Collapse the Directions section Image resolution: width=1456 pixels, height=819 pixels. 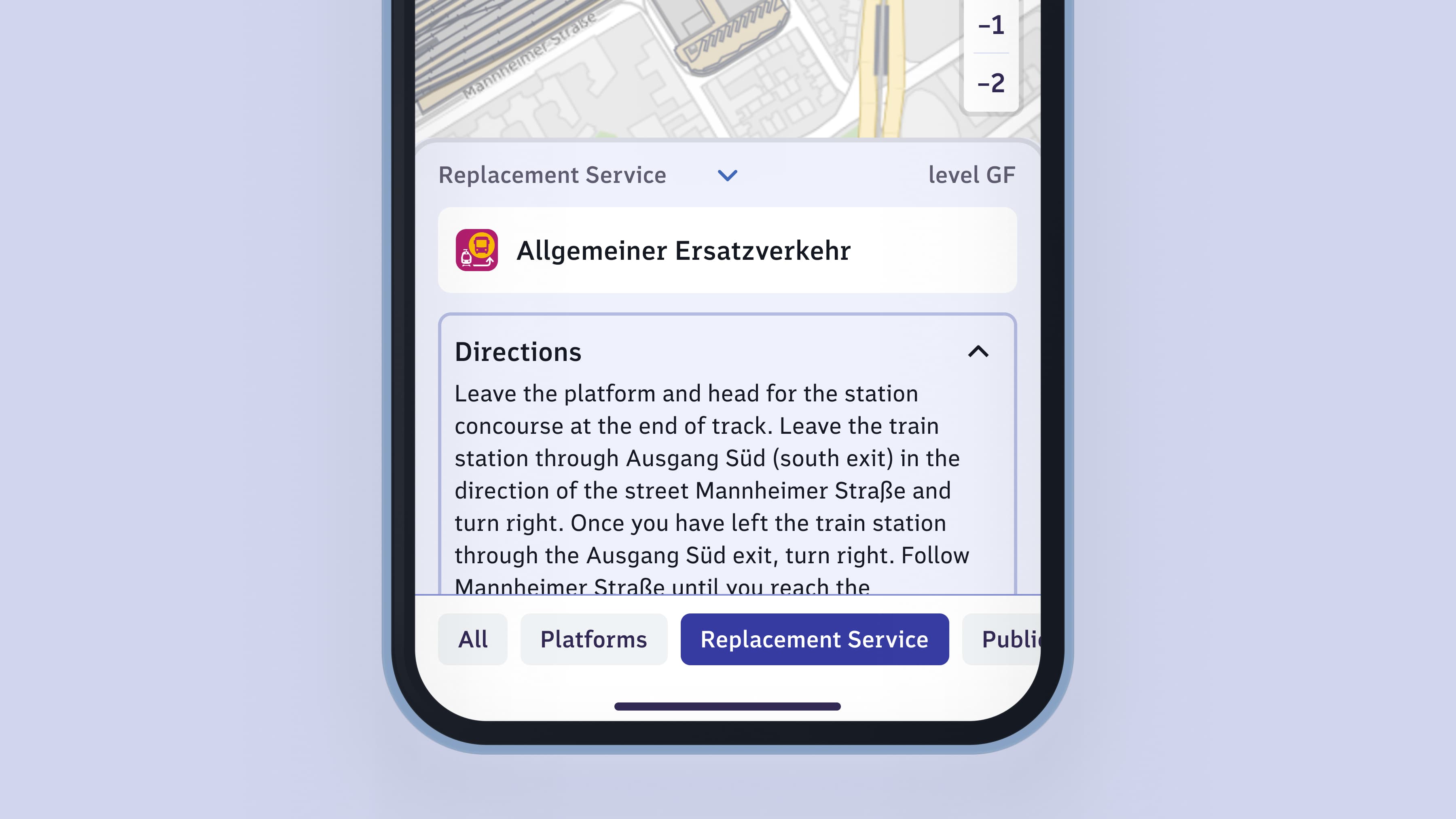[978, 351]
